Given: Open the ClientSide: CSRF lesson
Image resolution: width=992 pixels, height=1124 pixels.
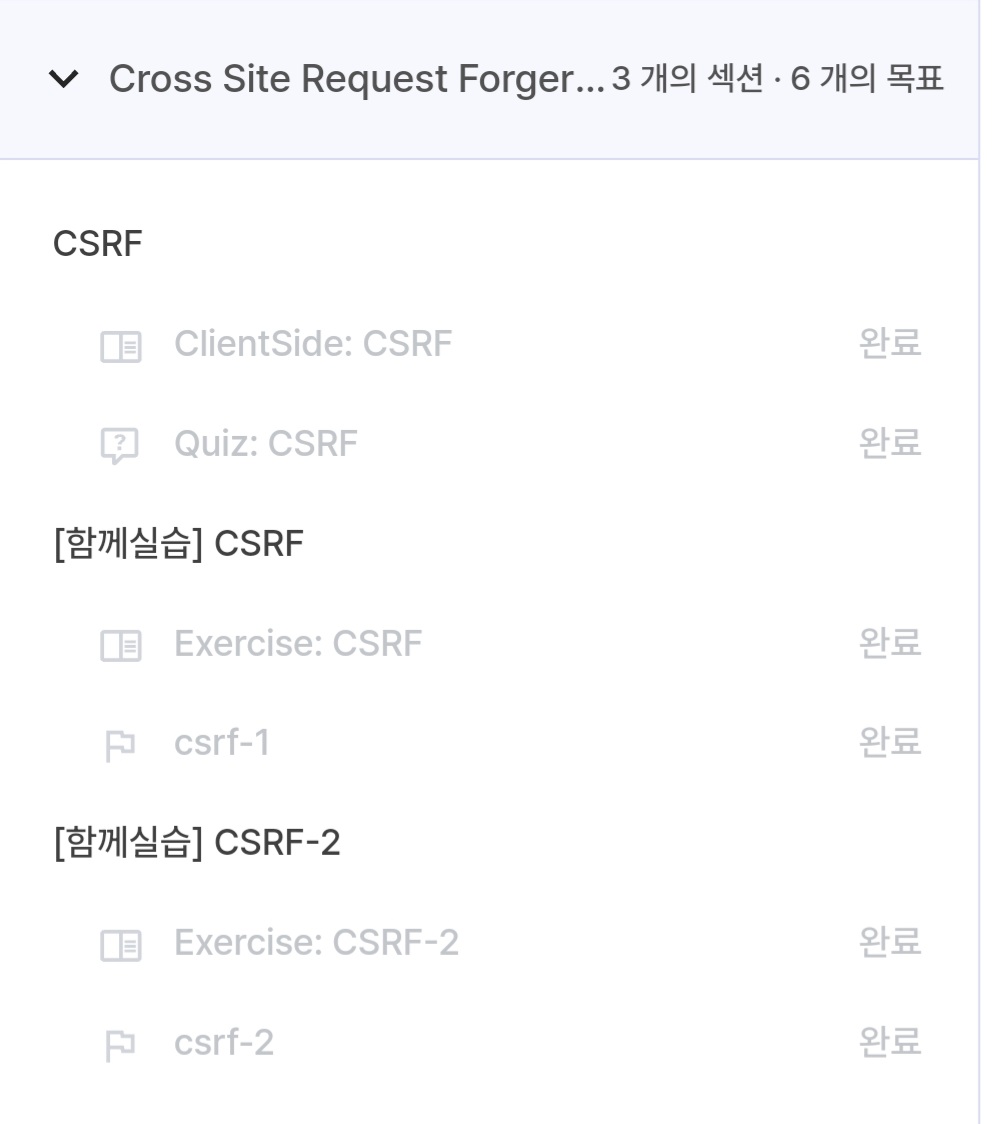Looking at the screenshot, I should point(312,344).
